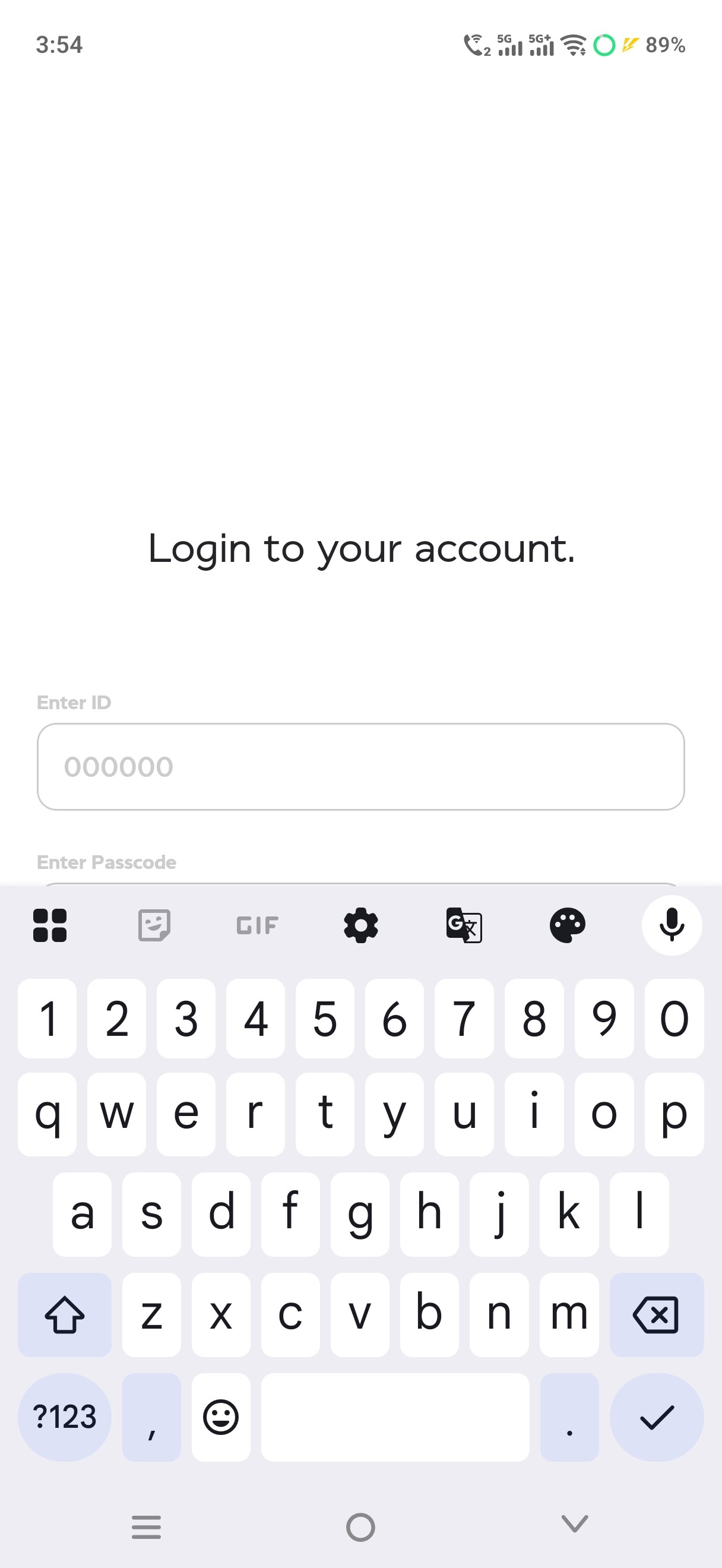Tap the keyboard backspace key
Screen dimensions: 722x1568
(x=655, y=1314)
